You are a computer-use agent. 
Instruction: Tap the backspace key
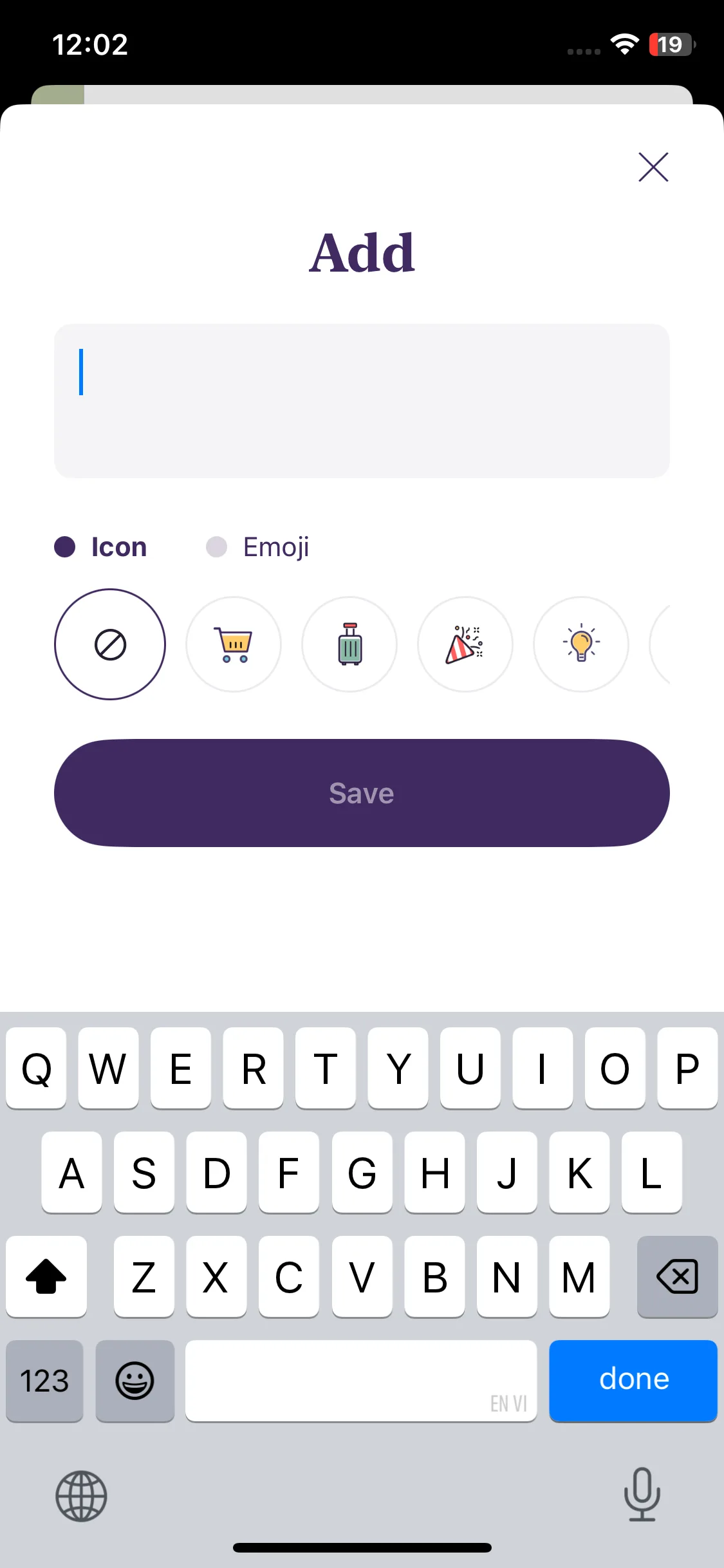pyautogui.click(x=677, y=1276)
